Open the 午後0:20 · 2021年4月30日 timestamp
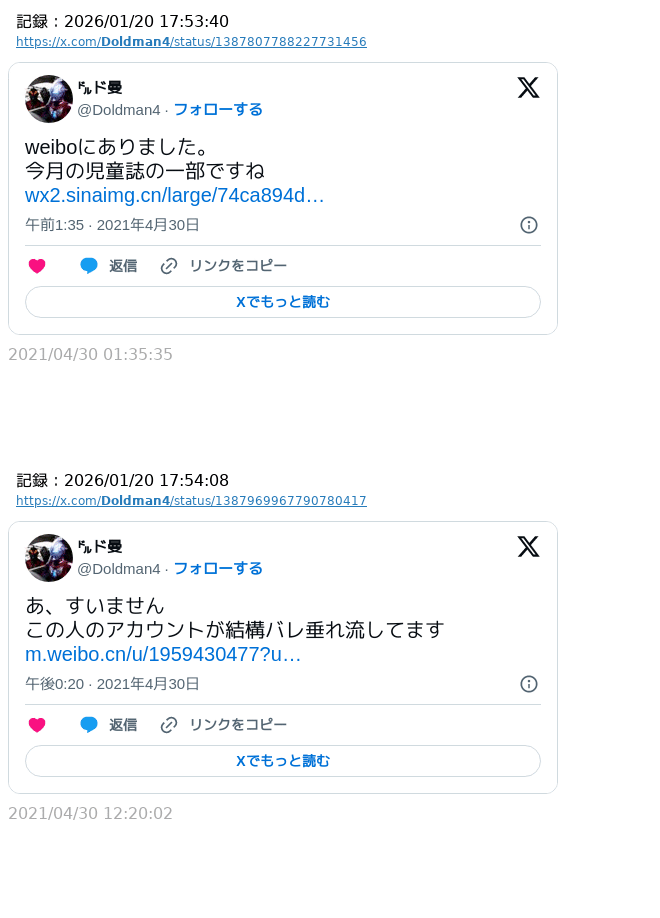The height and width of the screenshot is (918, 660). (x=112, y=684)
